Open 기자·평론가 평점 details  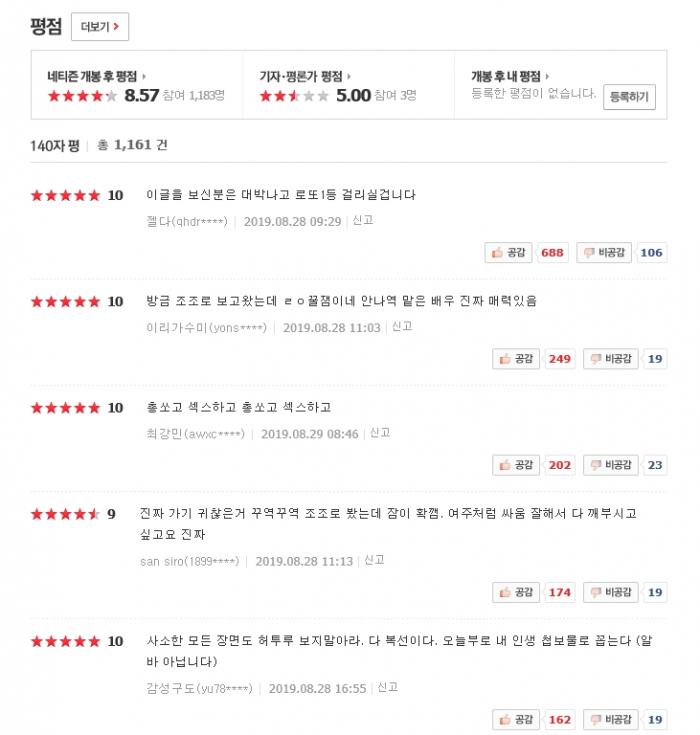[x=302, y=76]
